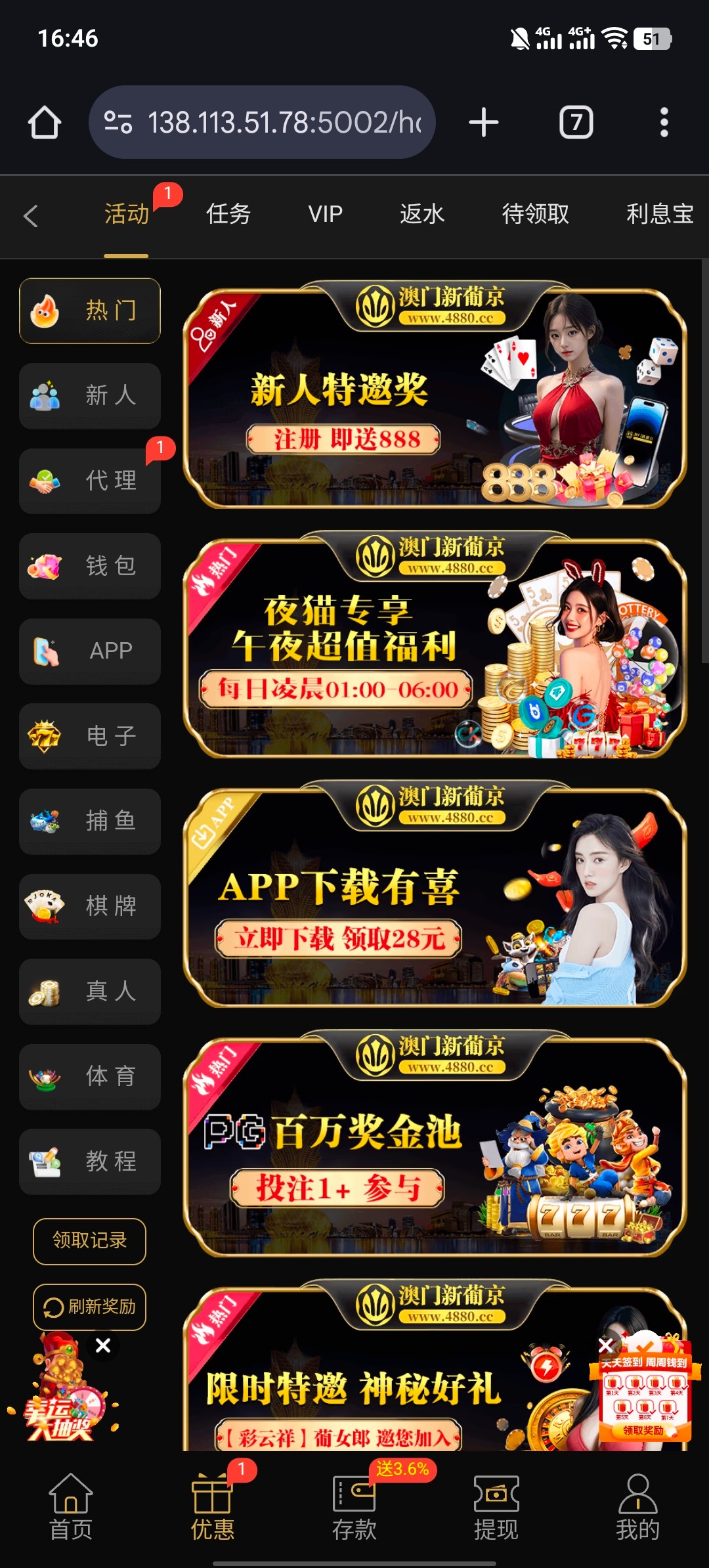Go back using the left arrow
This screenshot has width=709, height=1568.
(31, 215)
